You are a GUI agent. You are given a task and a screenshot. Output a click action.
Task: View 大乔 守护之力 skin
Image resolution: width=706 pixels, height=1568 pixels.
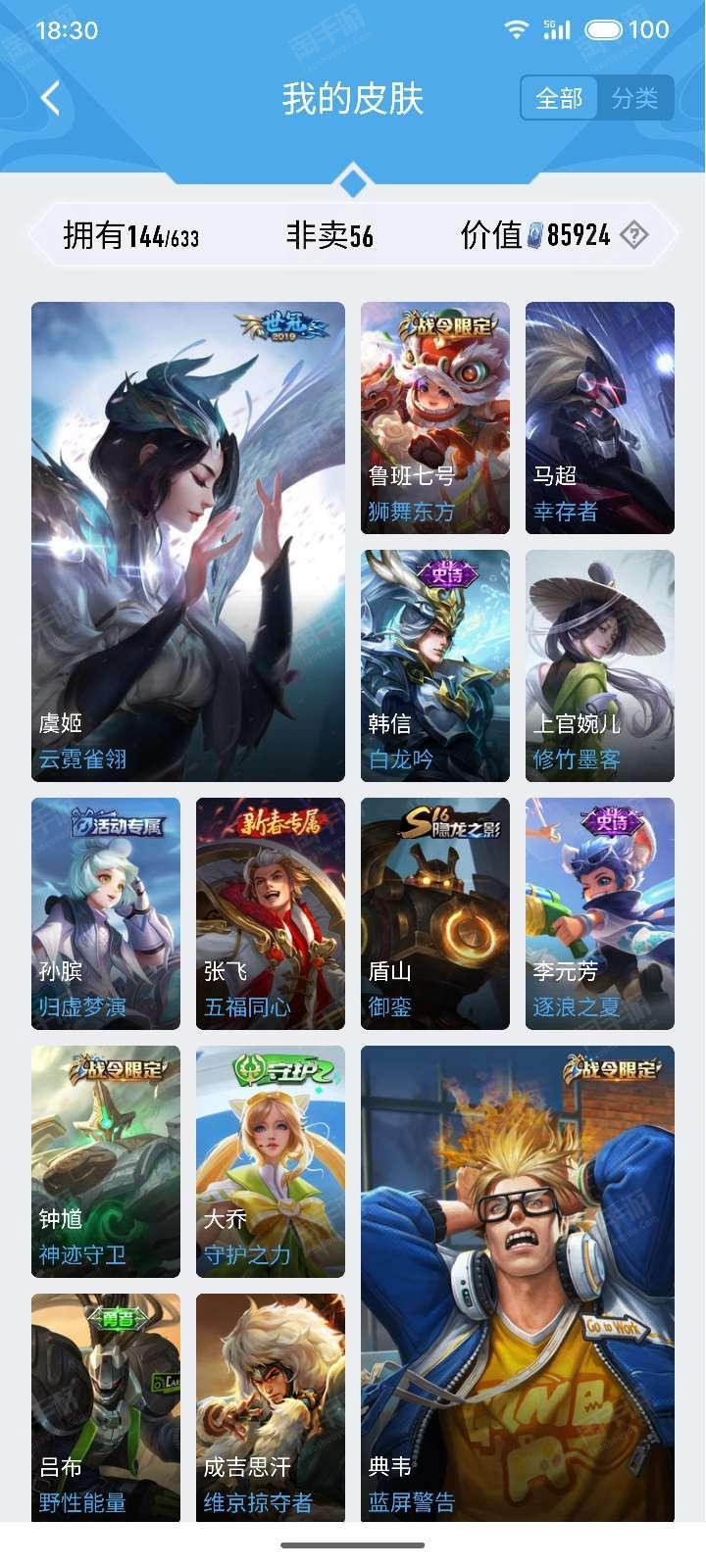pyautogui.click(x=271, y=1161)
